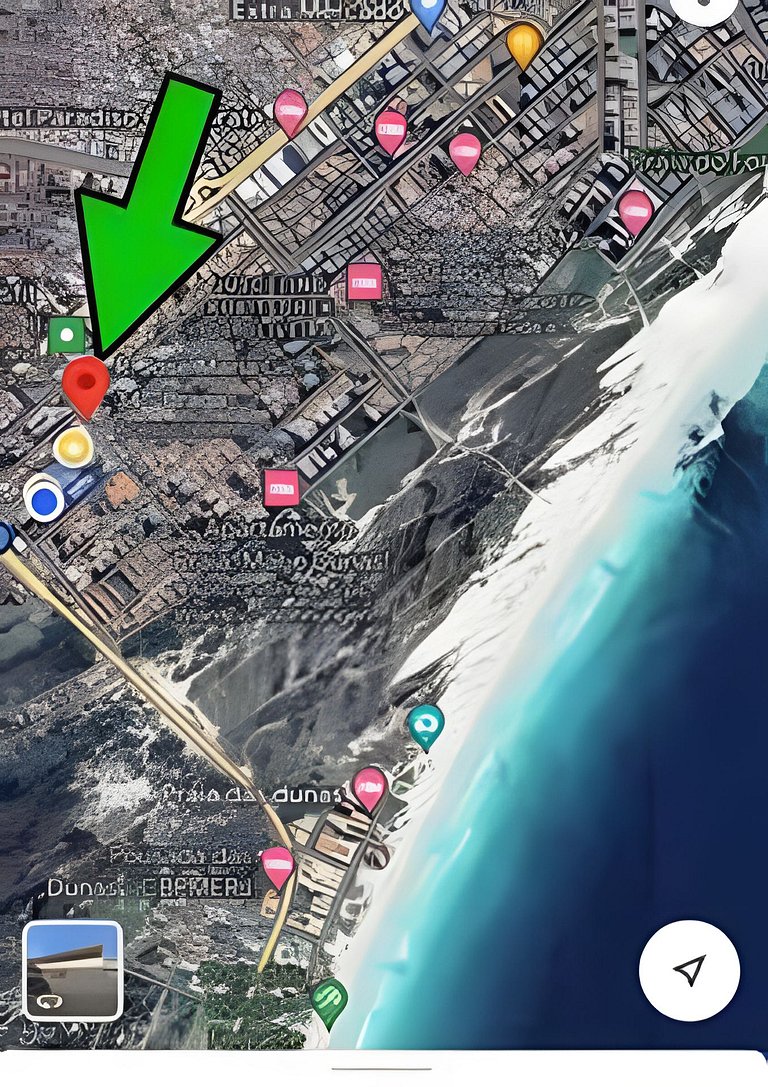Select the yellow round marker

coord(73,447)
